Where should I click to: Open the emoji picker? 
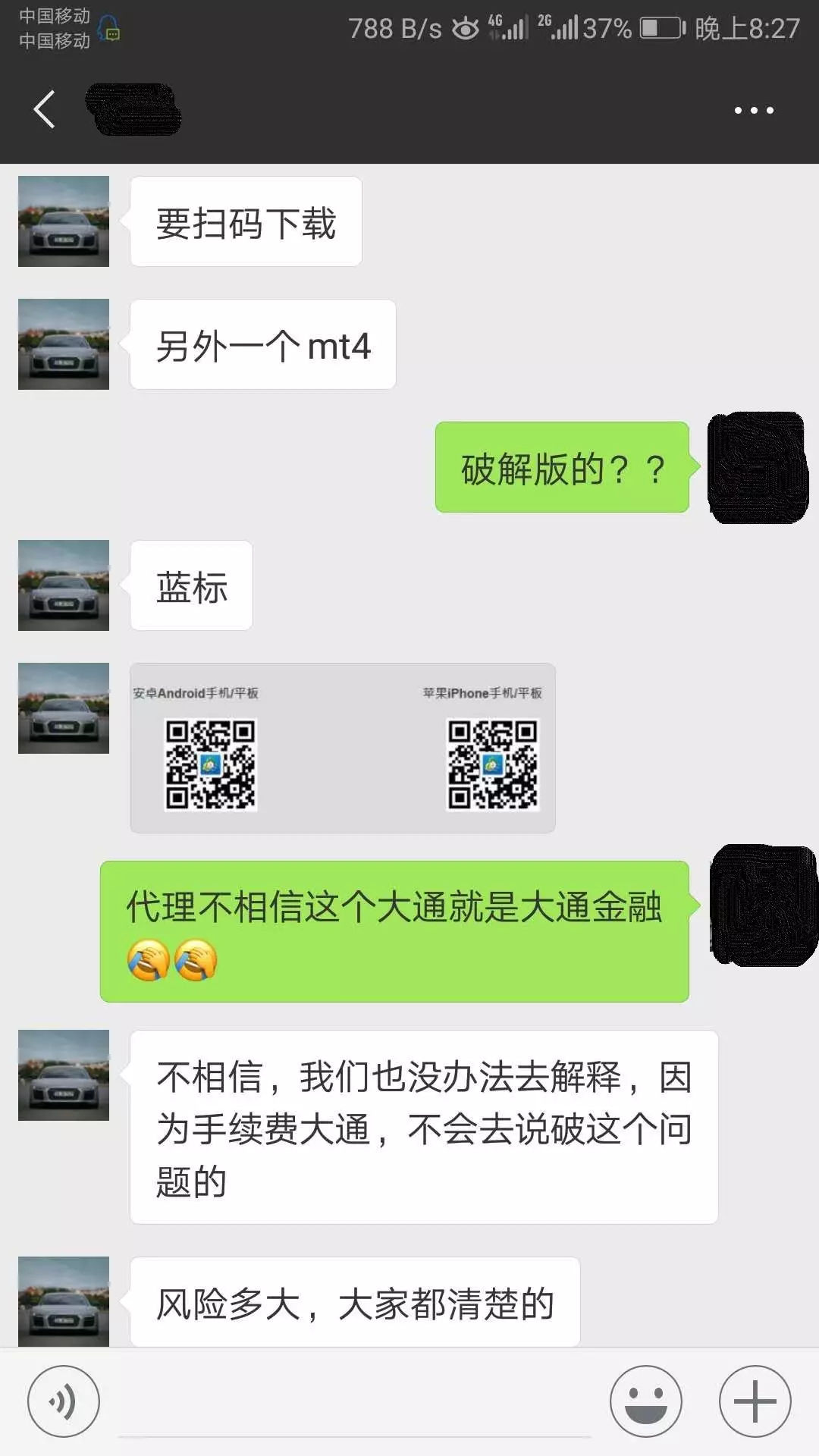coord(645,1401)
